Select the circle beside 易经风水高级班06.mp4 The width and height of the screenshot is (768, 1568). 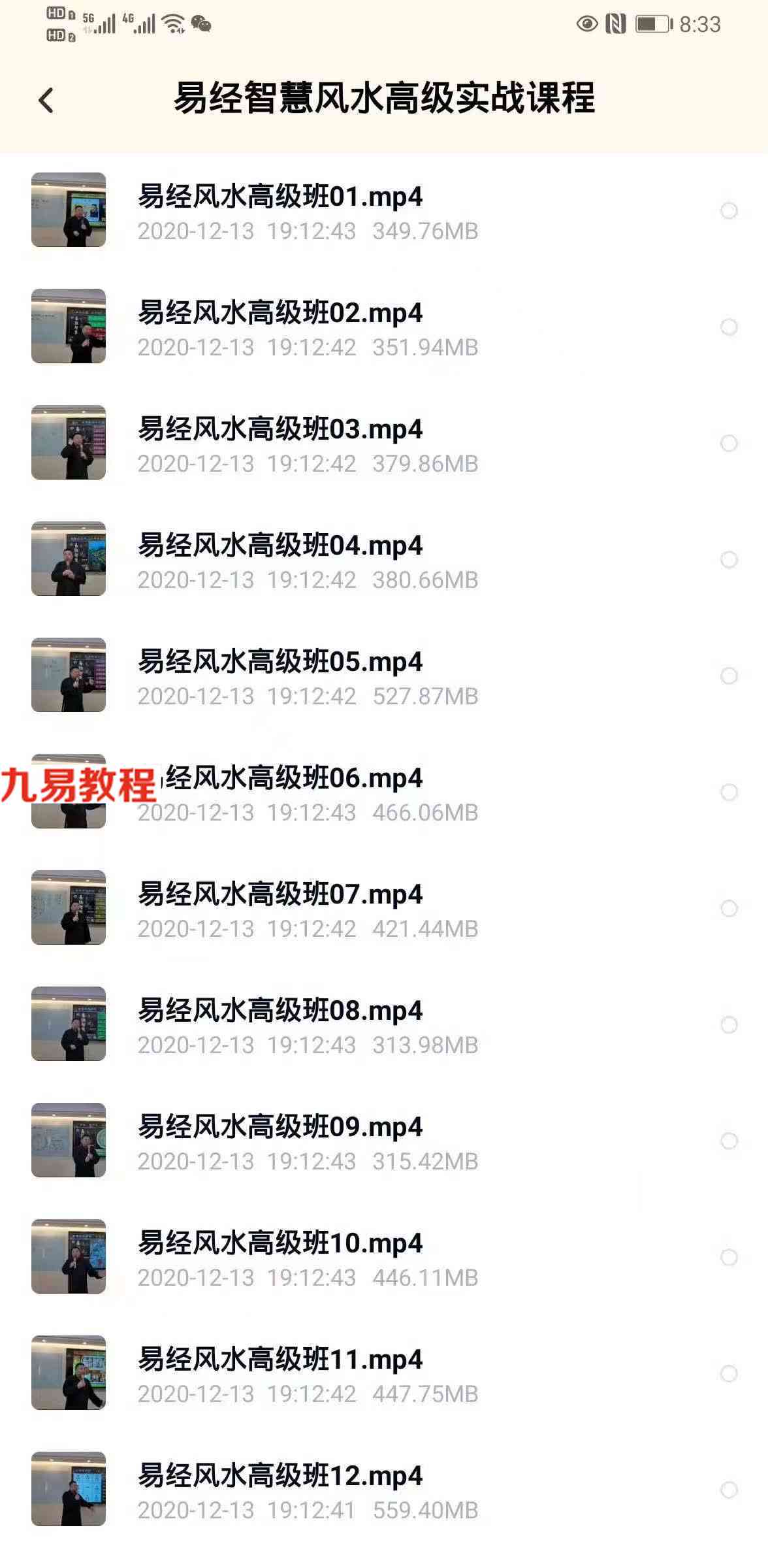729,792
